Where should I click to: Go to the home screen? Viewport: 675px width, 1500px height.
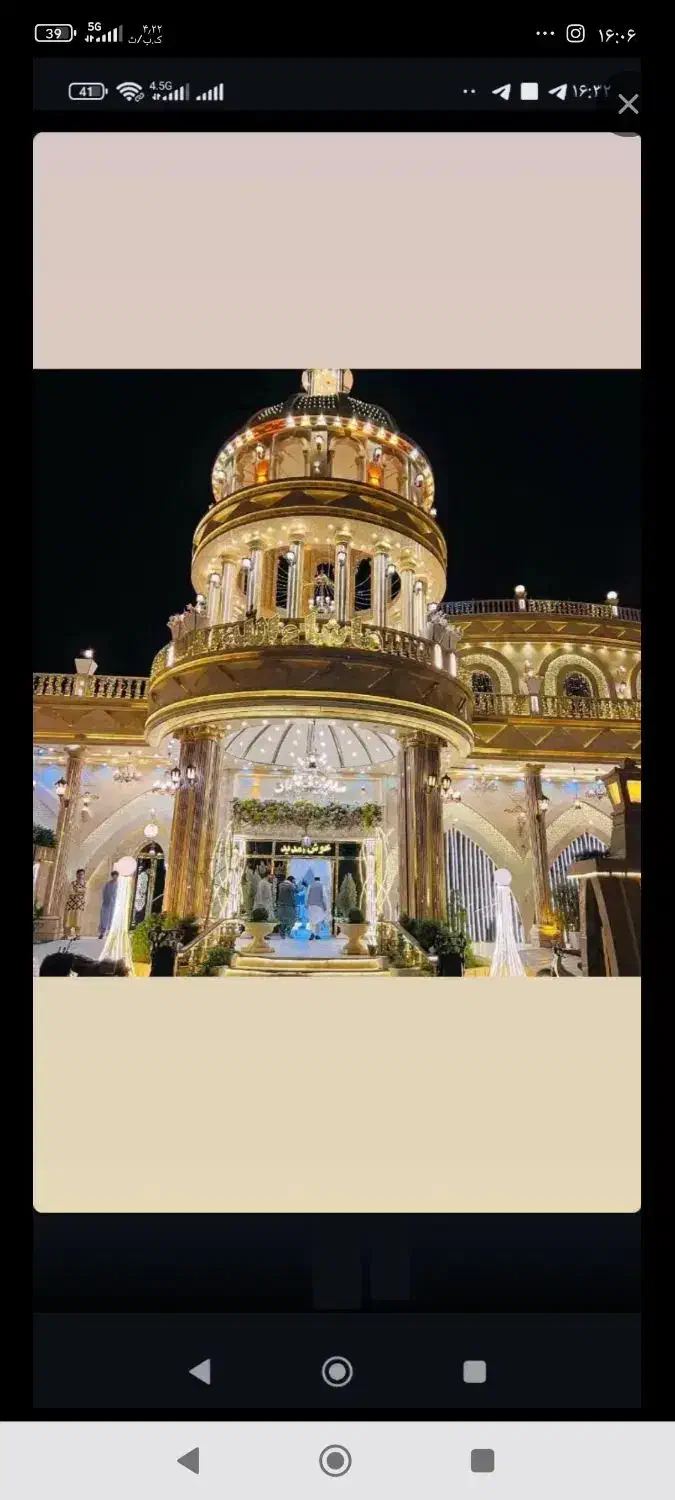[336, 1461]
